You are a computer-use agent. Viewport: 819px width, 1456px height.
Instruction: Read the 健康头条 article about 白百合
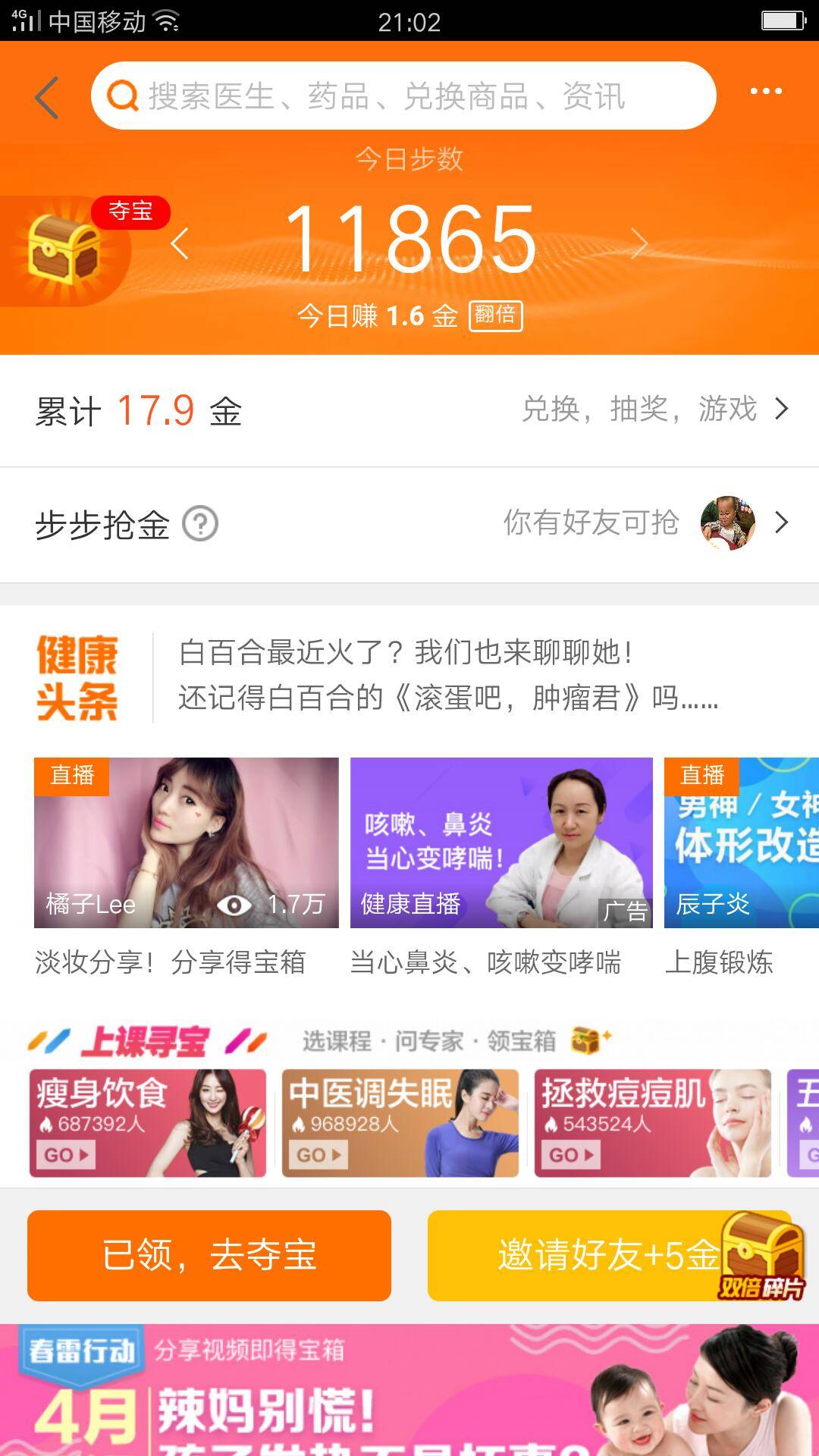447,675
